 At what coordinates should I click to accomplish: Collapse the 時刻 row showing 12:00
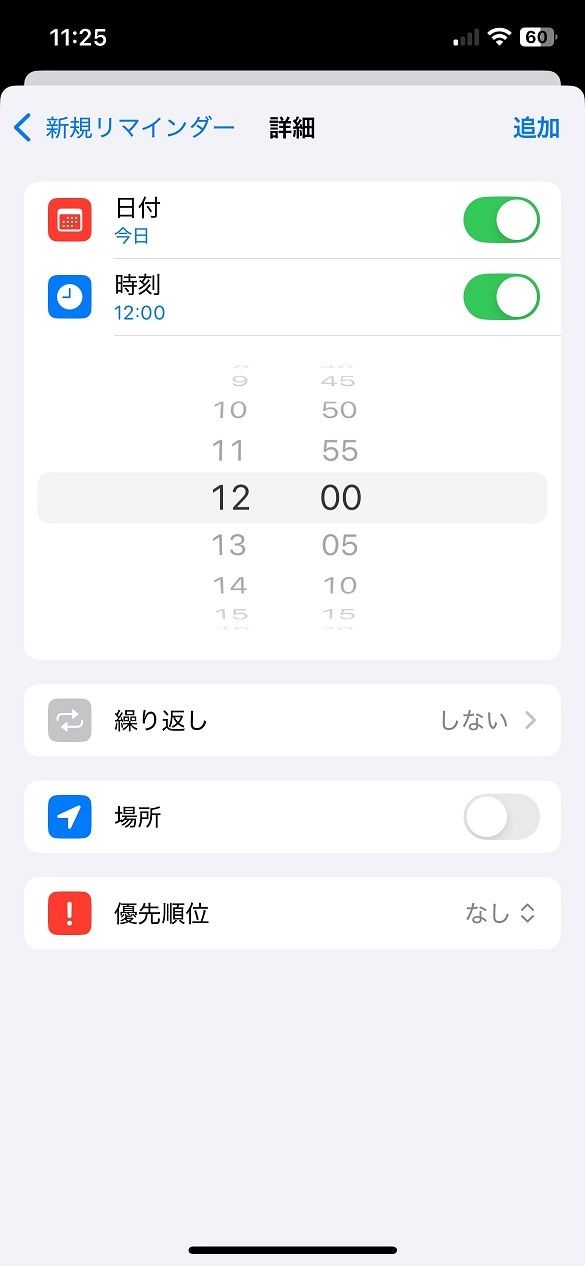[292, 297]
